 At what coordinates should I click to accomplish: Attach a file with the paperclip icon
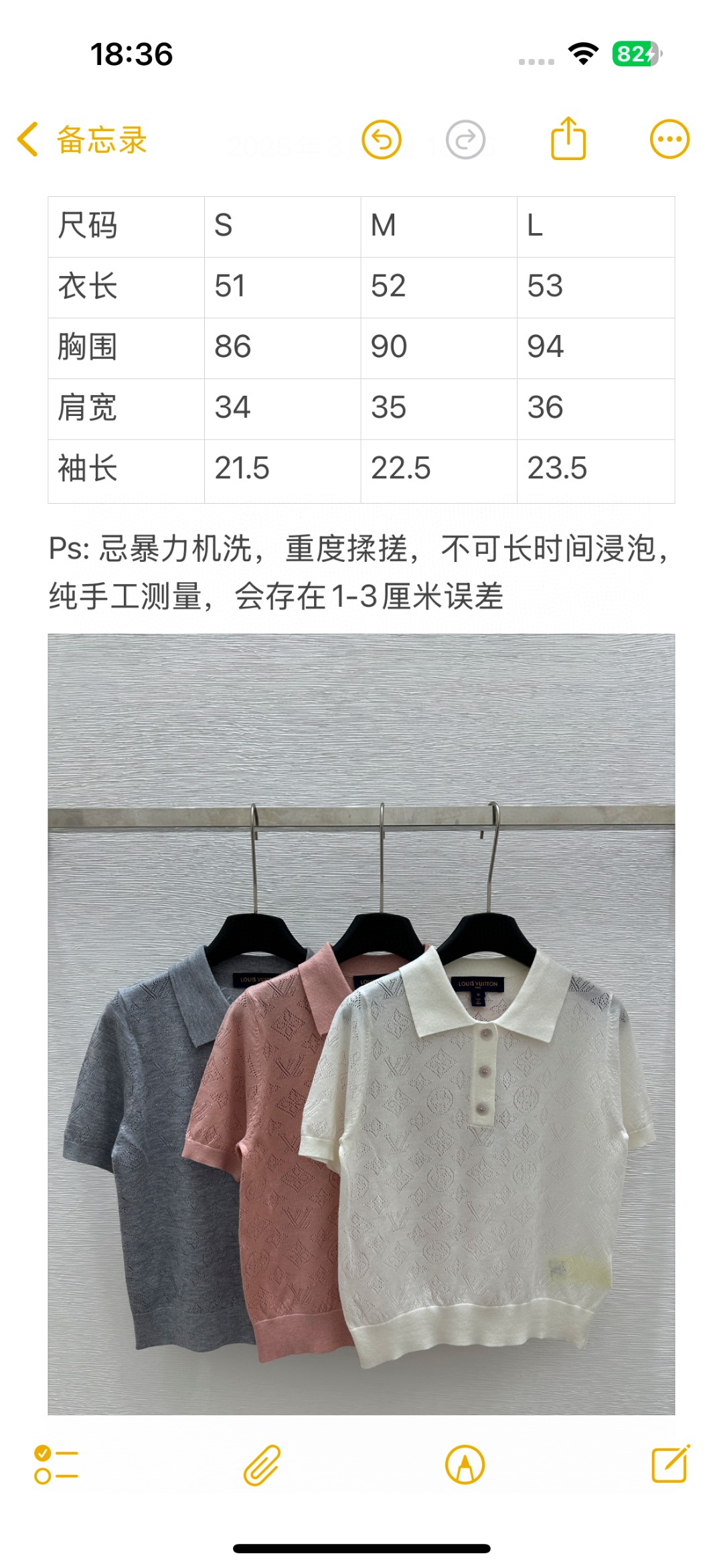point(262,1465)
